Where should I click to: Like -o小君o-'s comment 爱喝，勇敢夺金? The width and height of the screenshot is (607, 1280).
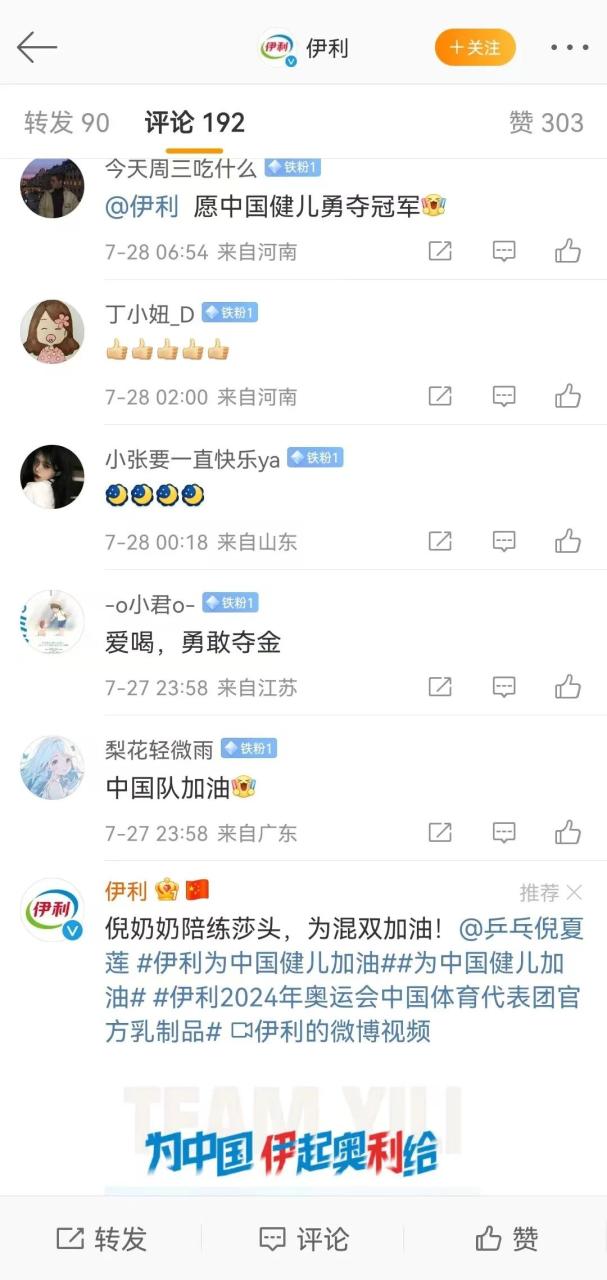point(568,687)
